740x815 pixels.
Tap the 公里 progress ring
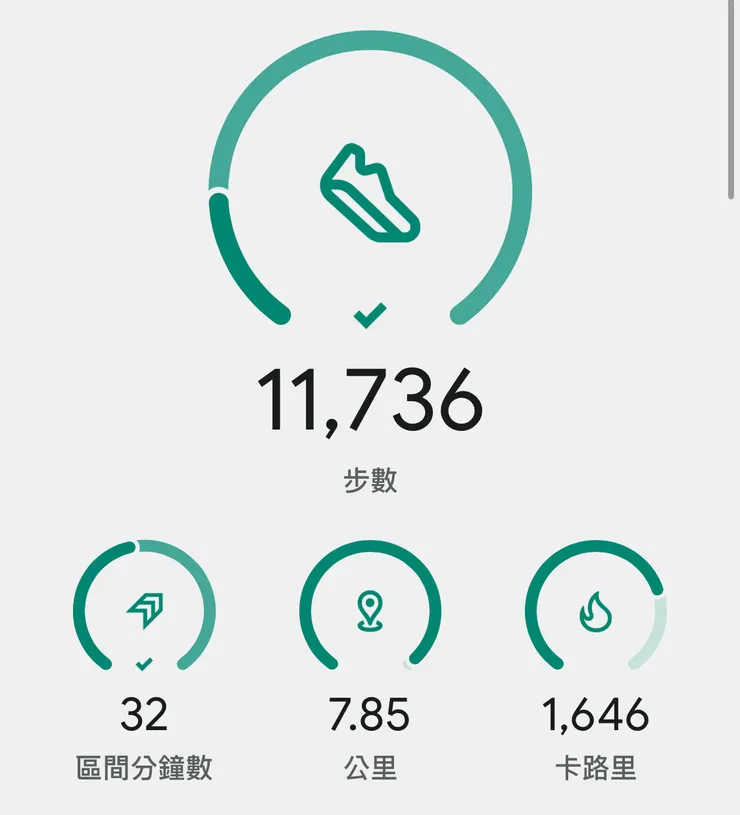[370, 608]
